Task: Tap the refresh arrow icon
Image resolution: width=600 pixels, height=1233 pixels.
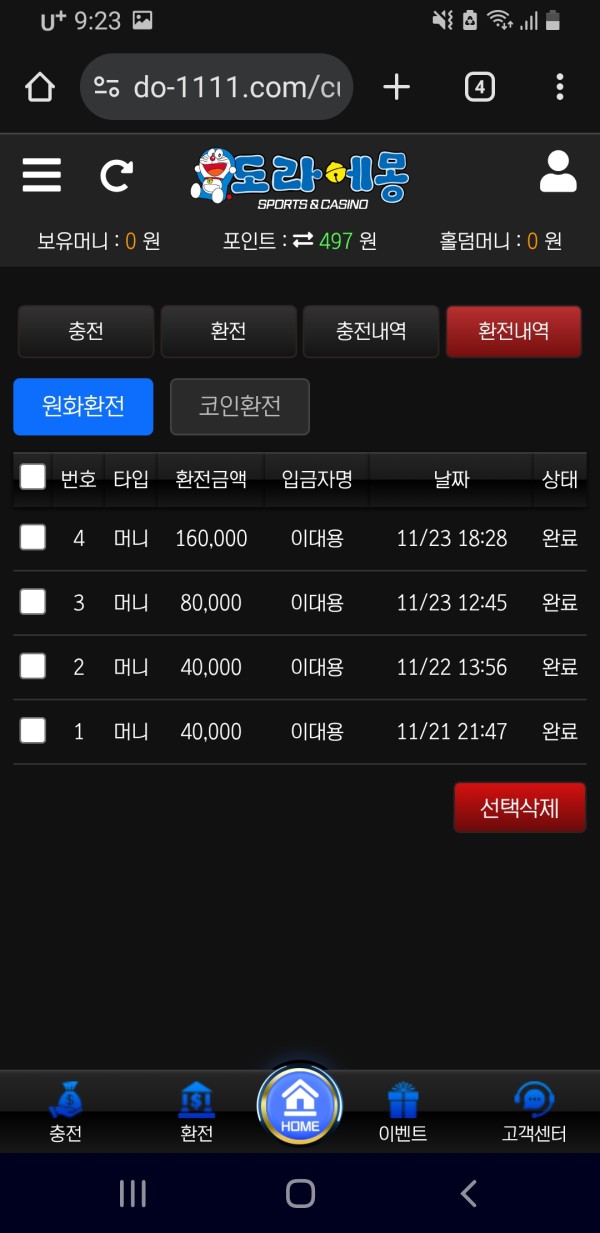Action: [x=116, y=176]
